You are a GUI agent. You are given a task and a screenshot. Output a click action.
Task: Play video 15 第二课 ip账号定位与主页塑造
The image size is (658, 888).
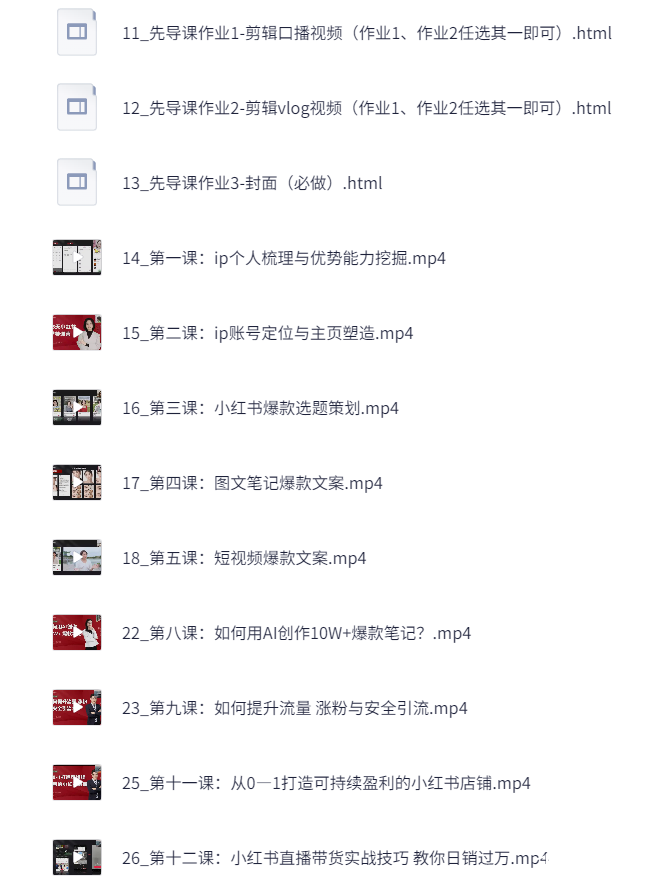click(x=77, y=333)
